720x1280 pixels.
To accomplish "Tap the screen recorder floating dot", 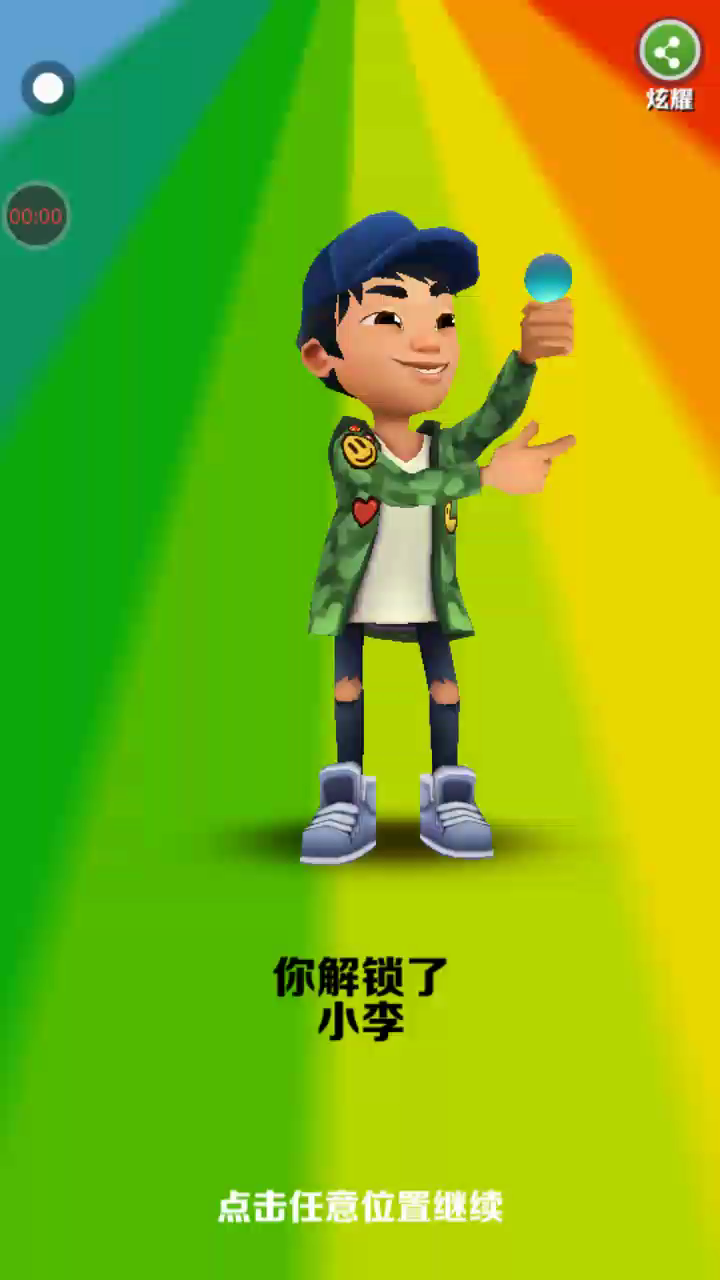I will click(48, 88).
